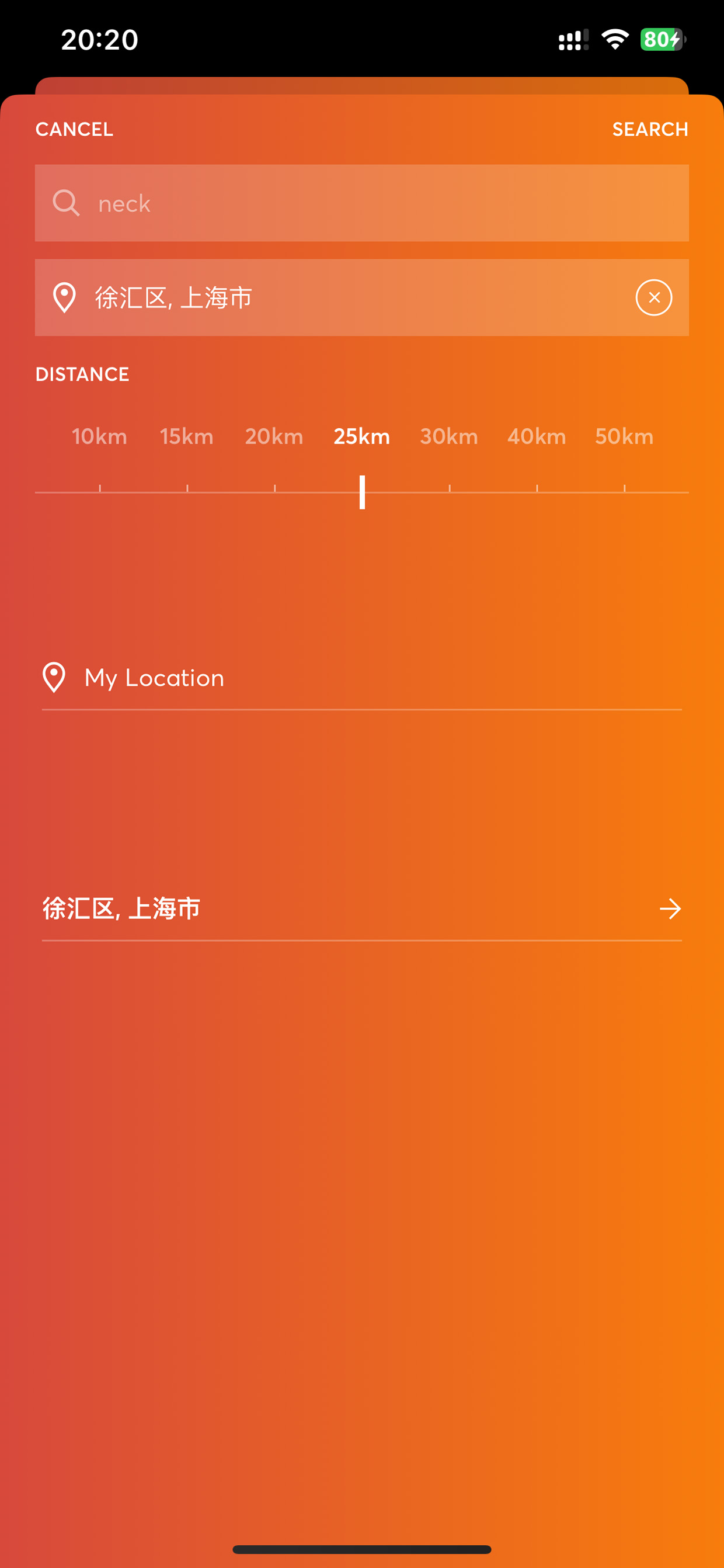724x1568 pixels.
Task: Select 15km distance
Action: [187, 436]
